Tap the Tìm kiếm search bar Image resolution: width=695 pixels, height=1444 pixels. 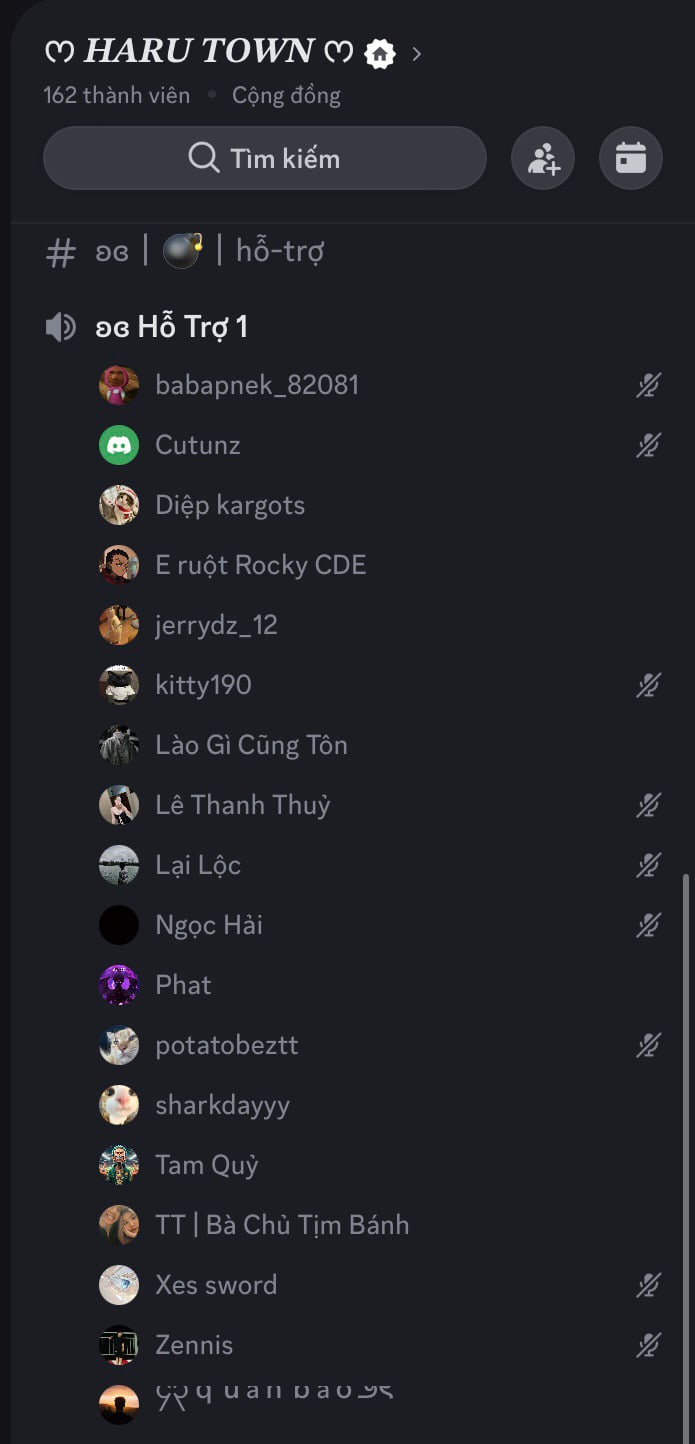[265, 158]
